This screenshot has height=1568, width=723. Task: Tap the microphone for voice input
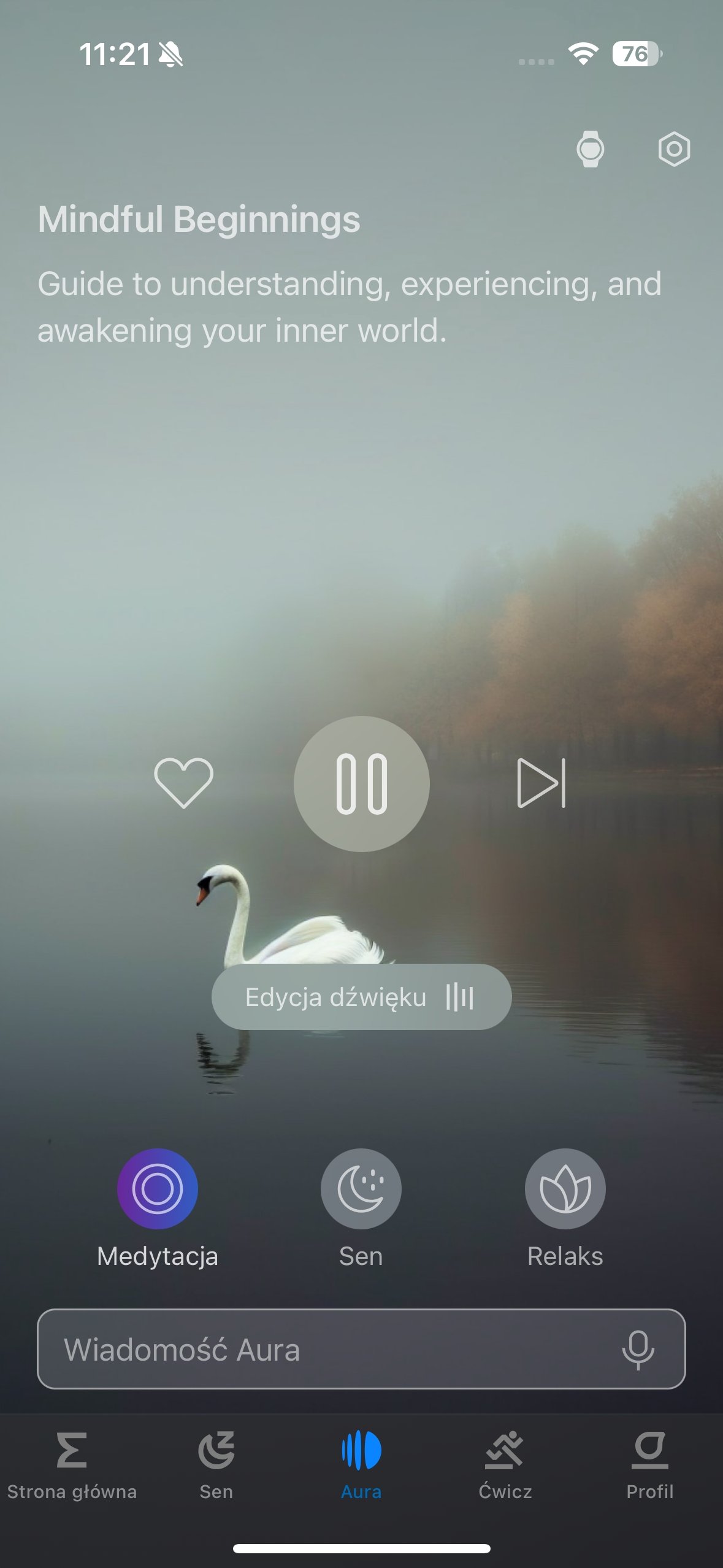[638, 1350]
